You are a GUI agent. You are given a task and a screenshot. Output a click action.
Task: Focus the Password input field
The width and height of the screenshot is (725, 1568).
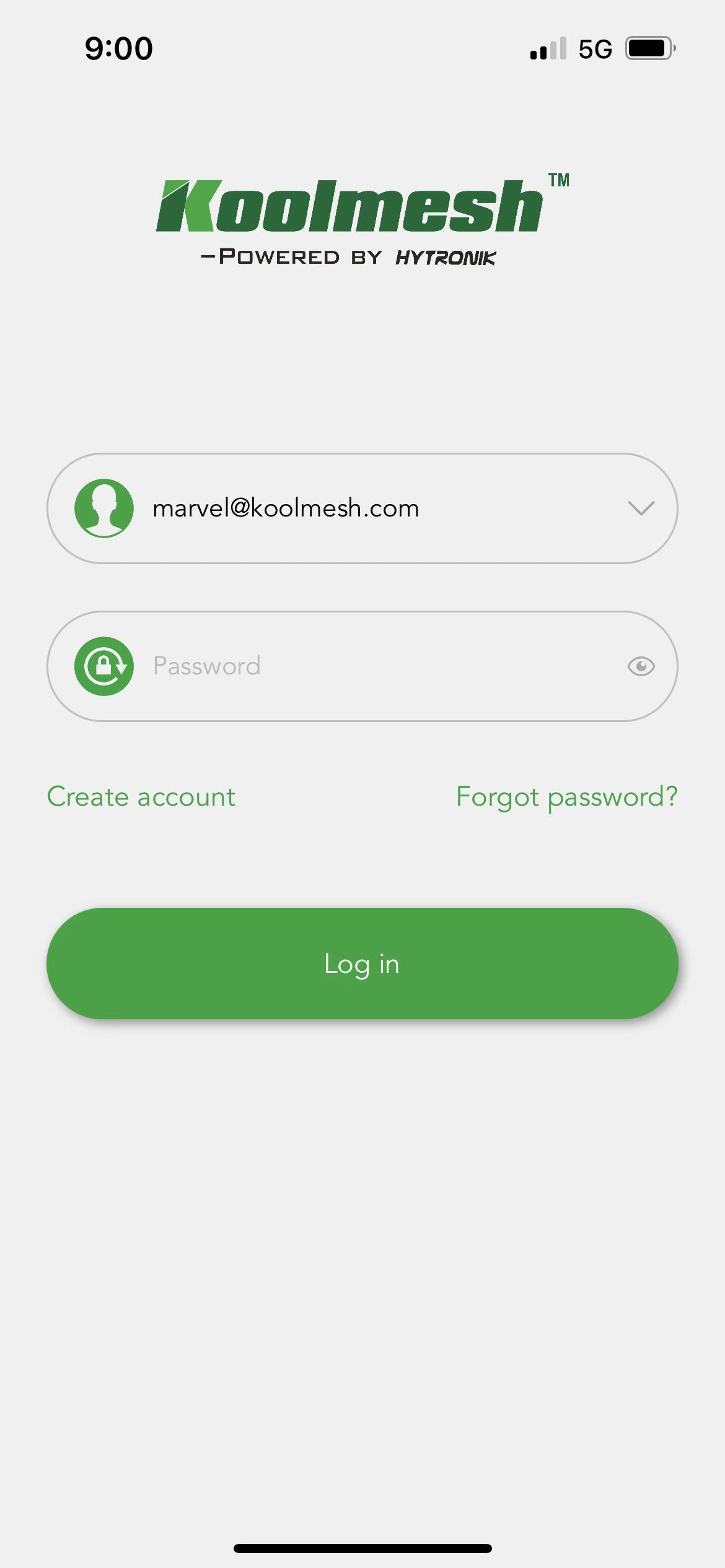coord(372,666)
